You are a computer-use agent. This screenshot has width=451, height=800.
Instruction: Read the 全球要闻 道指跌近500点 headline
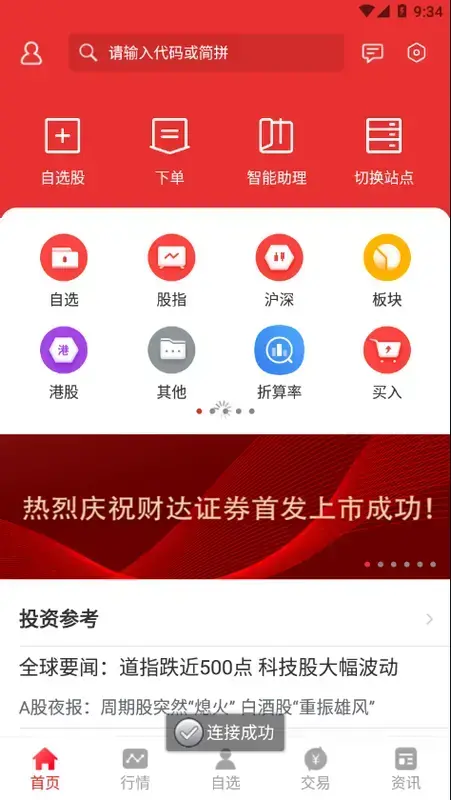(208, 667)
